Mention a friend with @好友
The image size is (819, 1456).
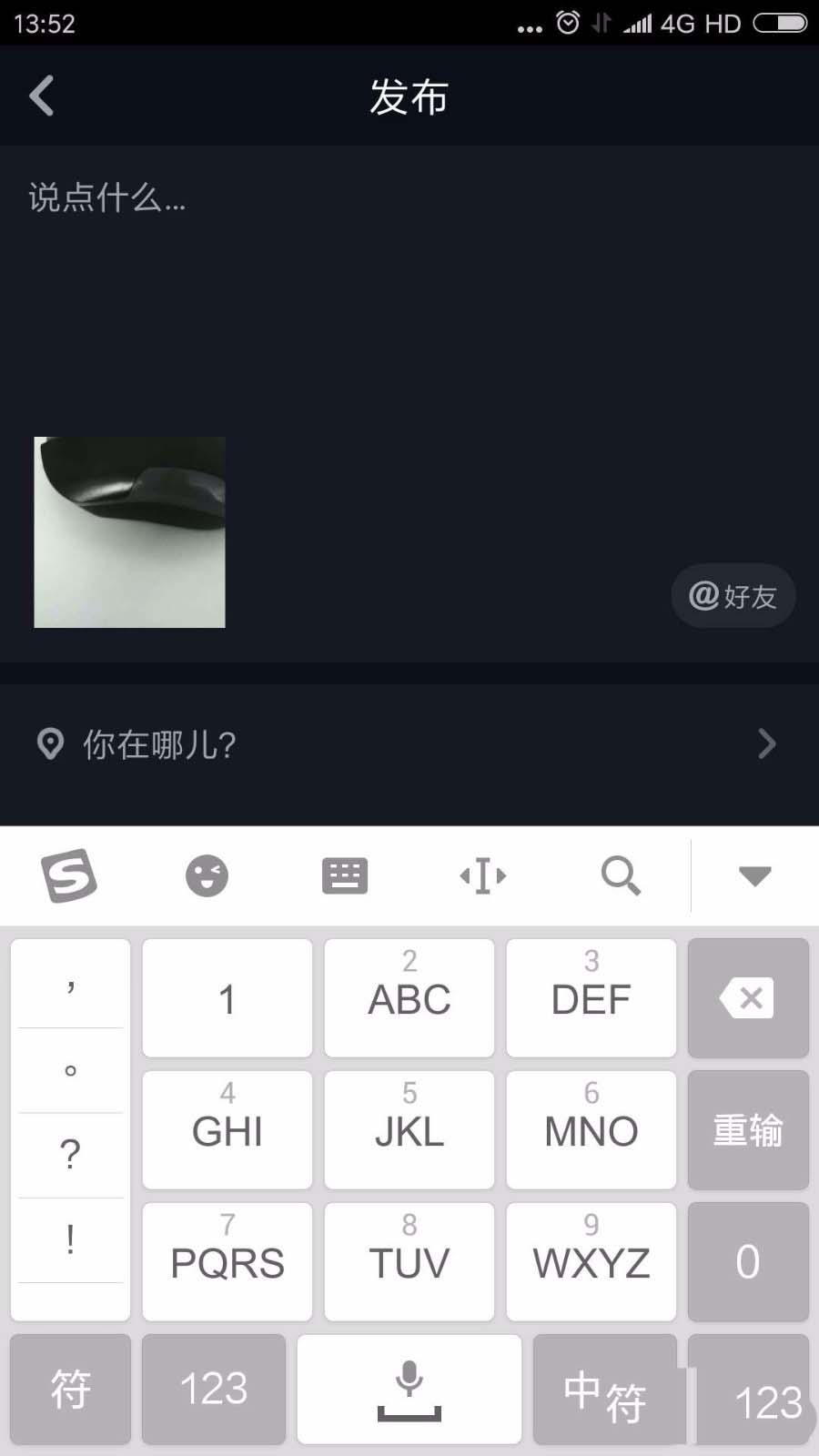coord(733,597)
